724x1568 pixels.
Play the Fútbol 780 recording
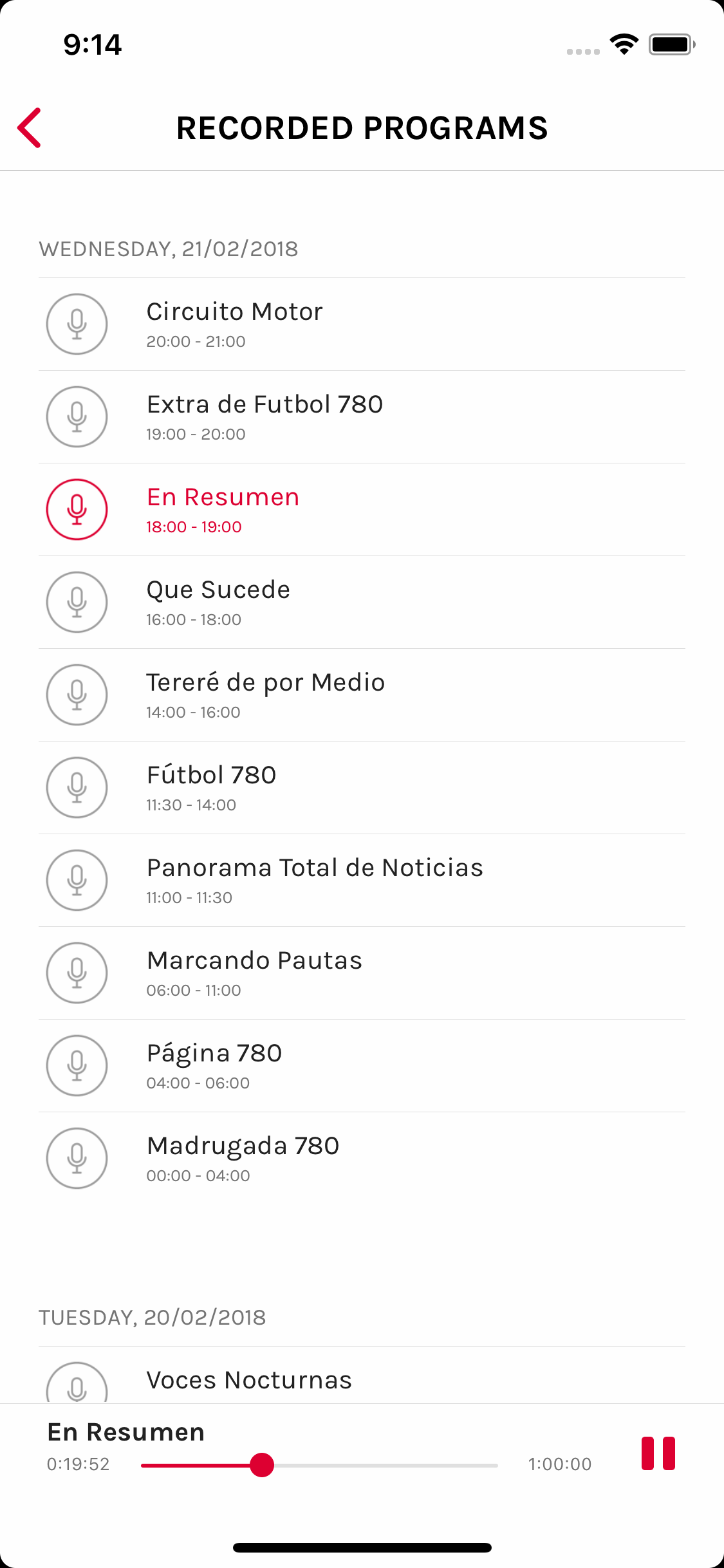(x=362, y=788)
